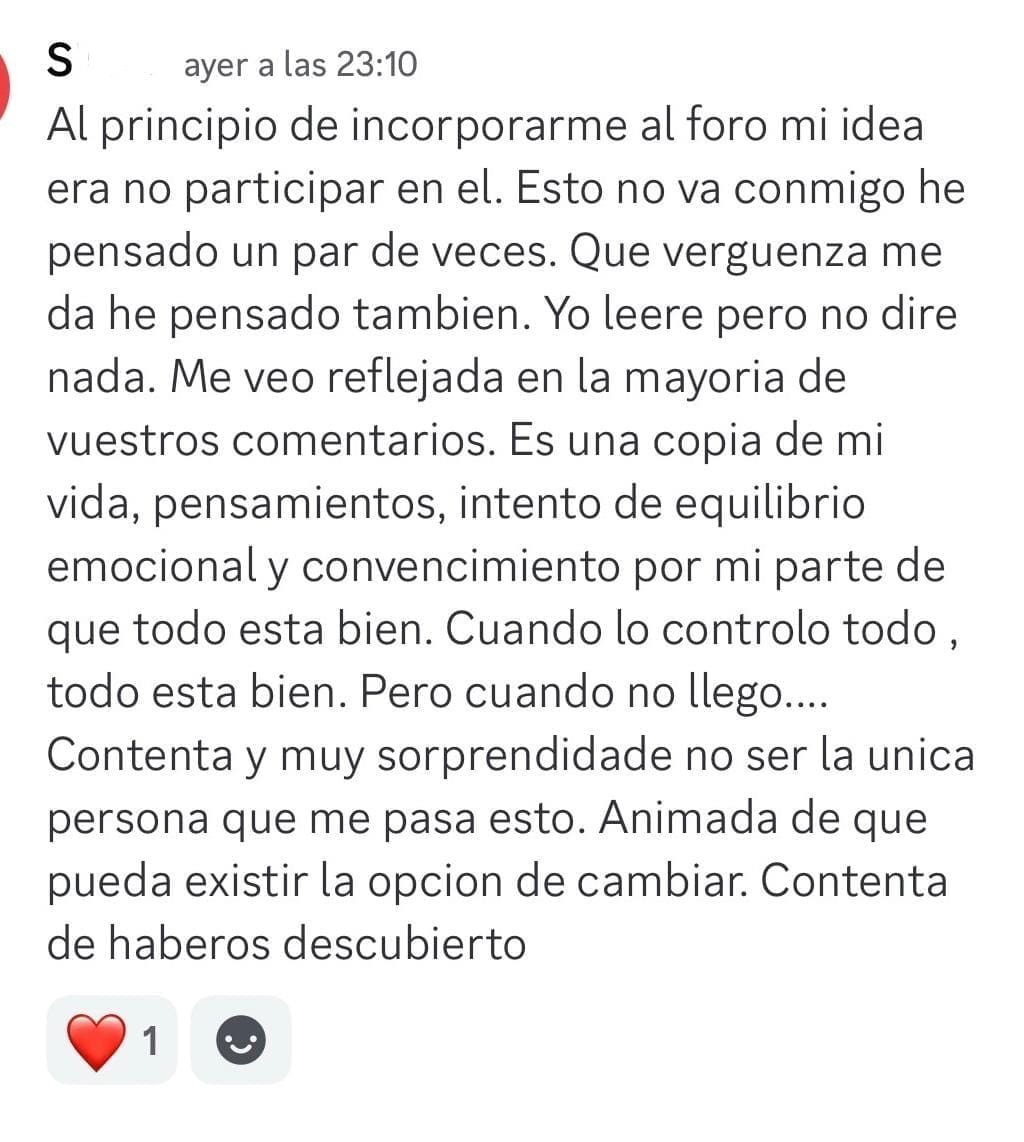Open the profile of user S
This screenshot has height=1142, width=1024.
click(x=62, y=64)
